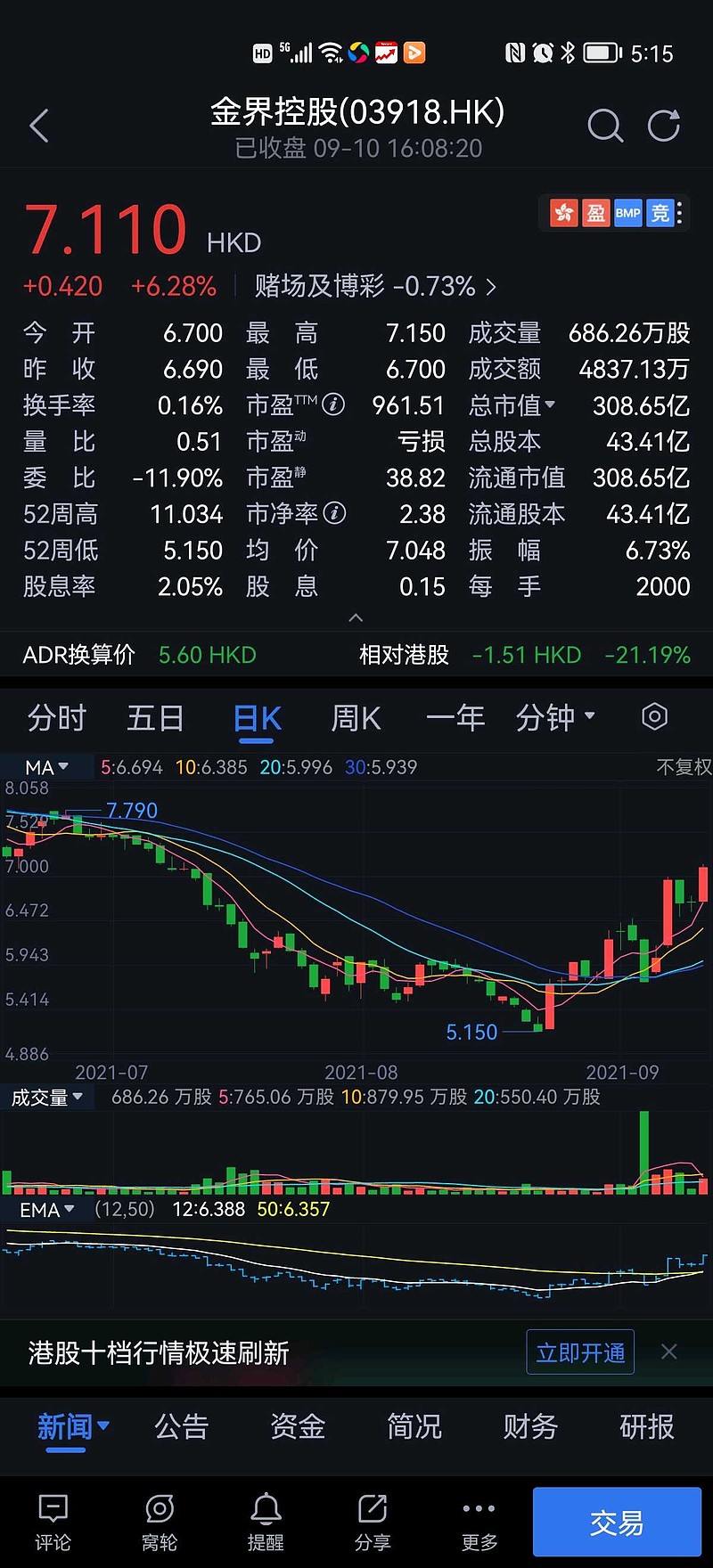Change the 成交量 indicator dropdown
The image size is (713, 1568).
click(x=46, y=1098)
